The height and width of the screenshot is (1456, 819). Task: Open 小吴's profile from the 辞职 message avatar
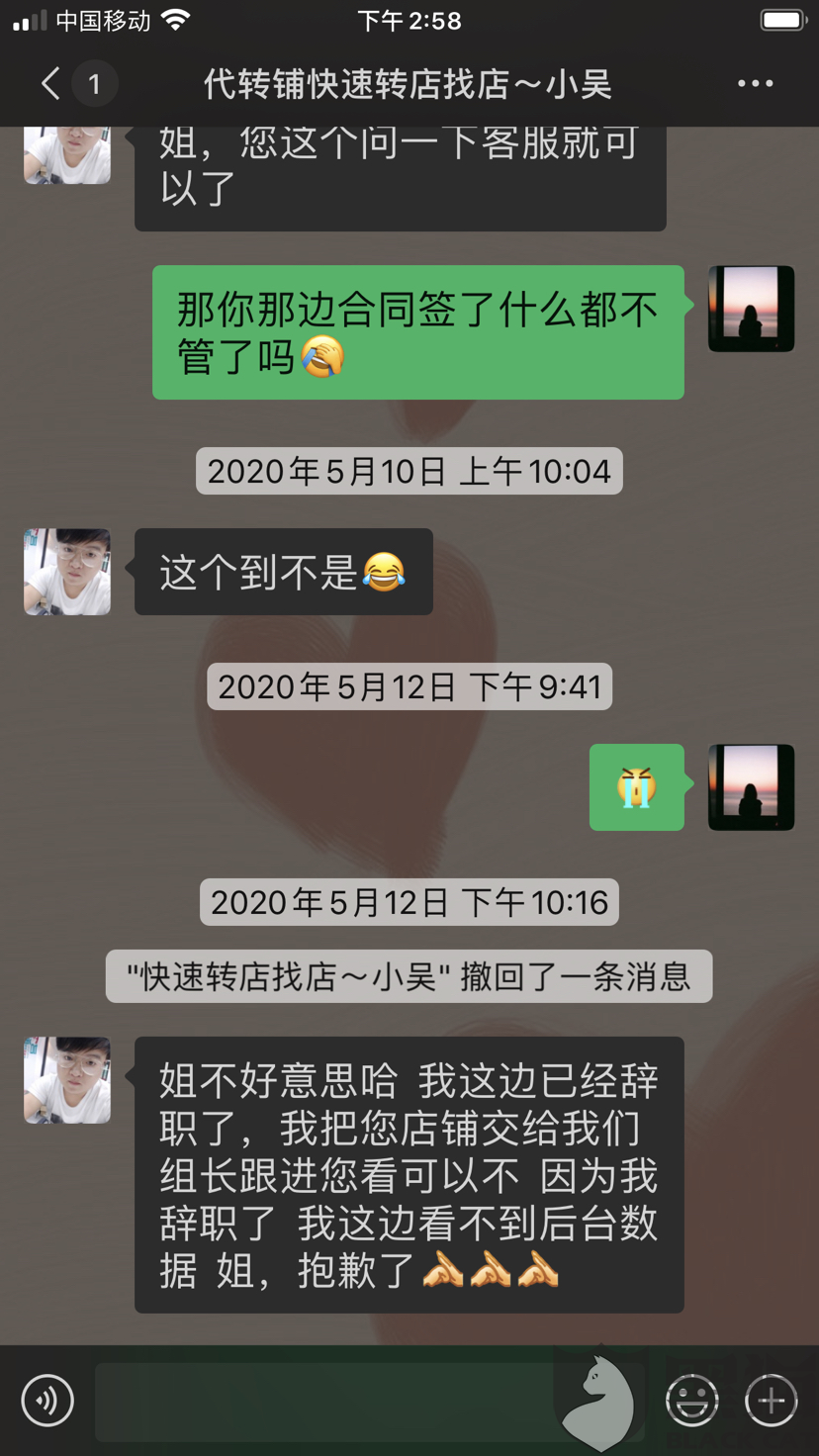67,1080
